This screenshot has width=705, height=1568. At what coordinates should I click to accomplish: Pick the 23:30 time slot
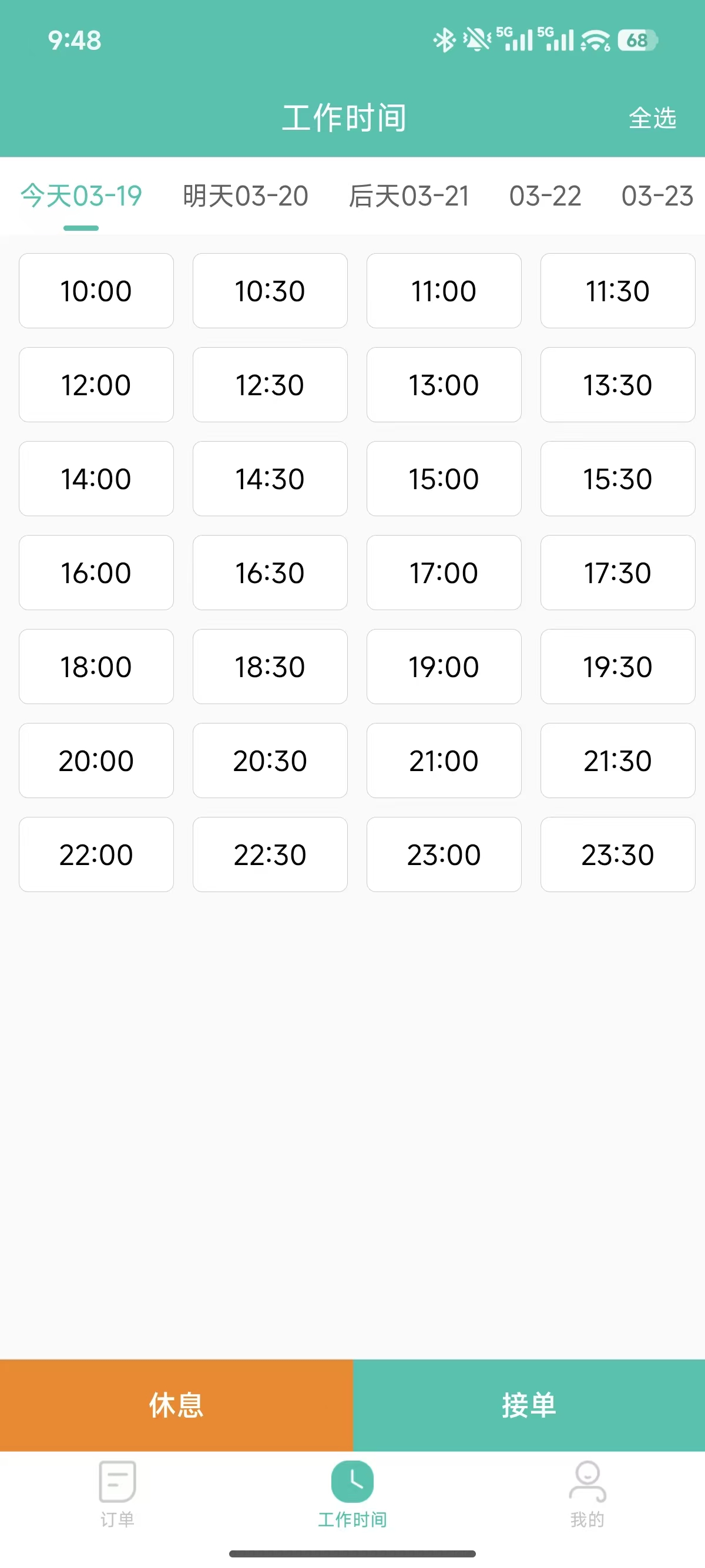617,854
